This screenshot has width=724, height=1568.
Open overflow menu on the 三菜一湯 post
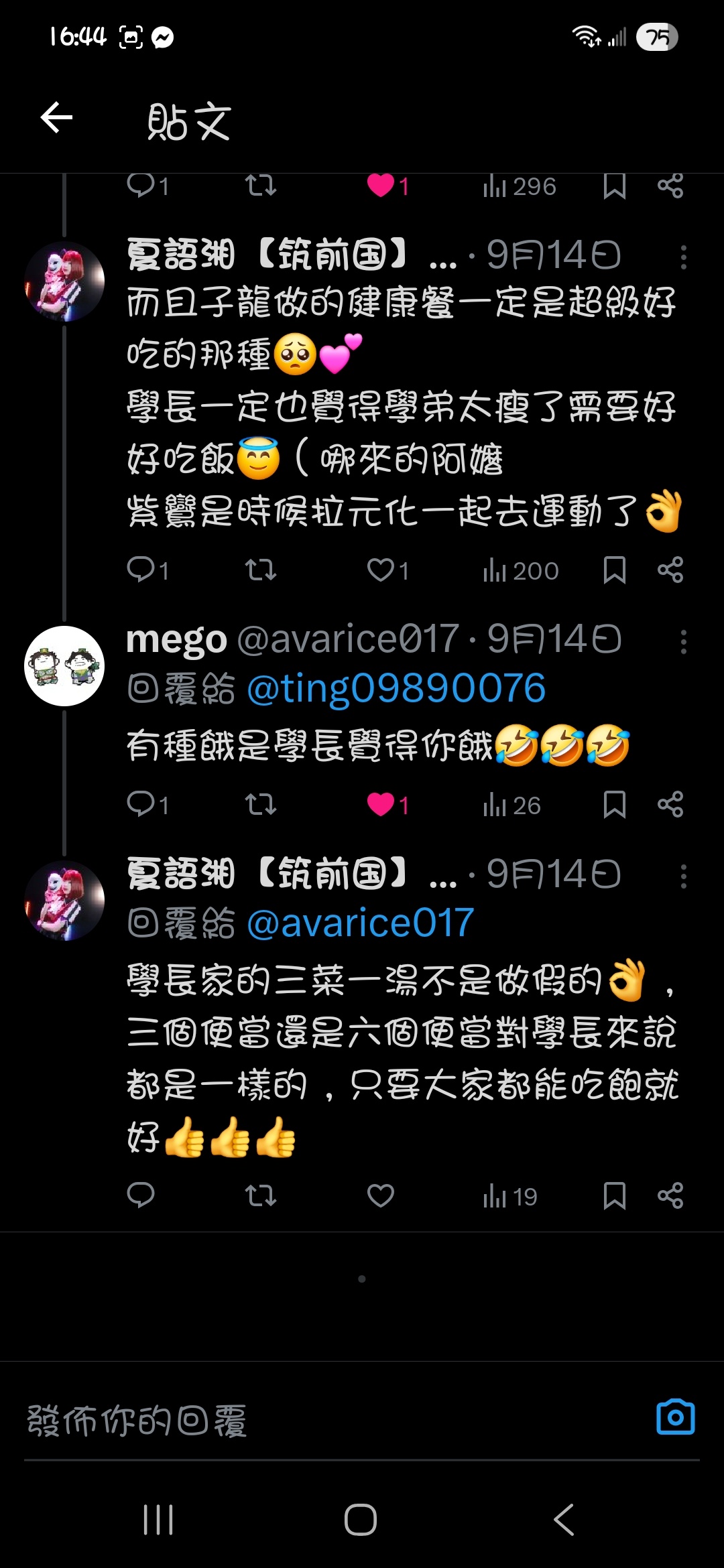683,876
